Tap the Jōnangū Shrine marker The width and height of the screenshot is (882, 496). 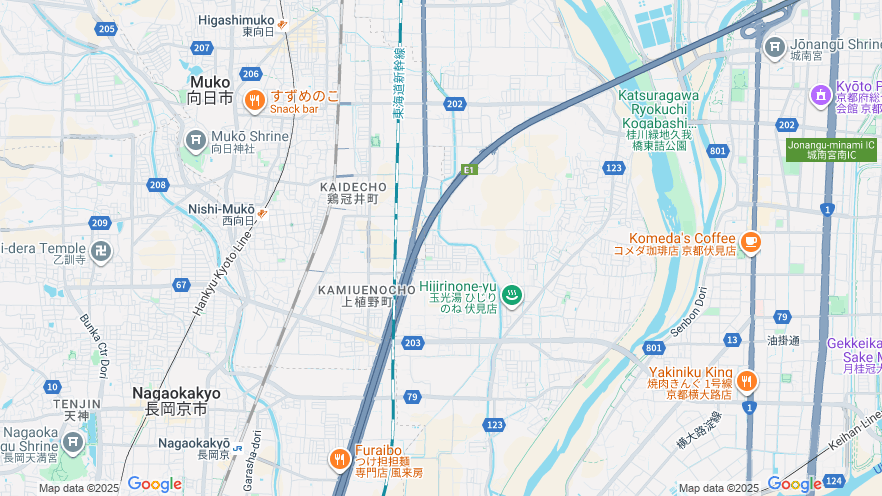click(x=775, y=46)
